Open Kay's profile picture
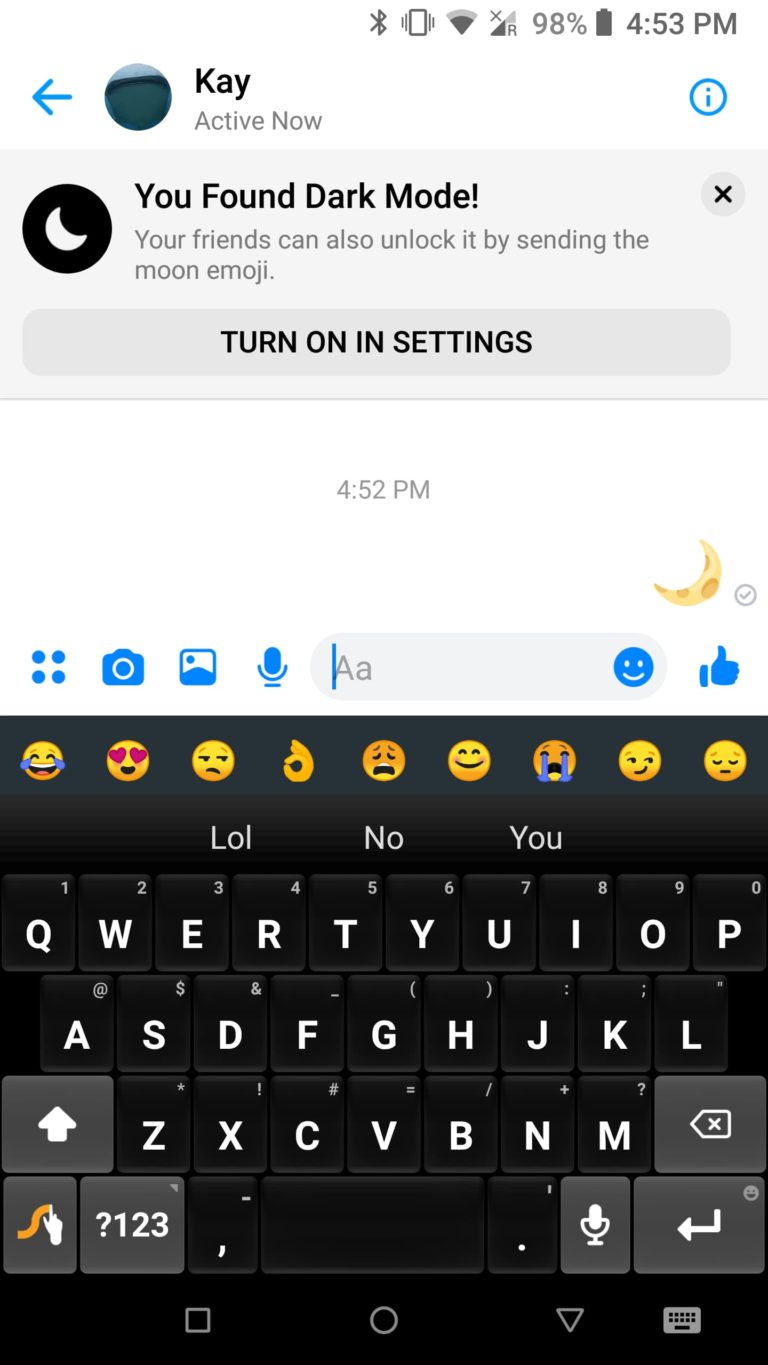This screenshot has width=768, height=1365. click(x=138, y=97)
